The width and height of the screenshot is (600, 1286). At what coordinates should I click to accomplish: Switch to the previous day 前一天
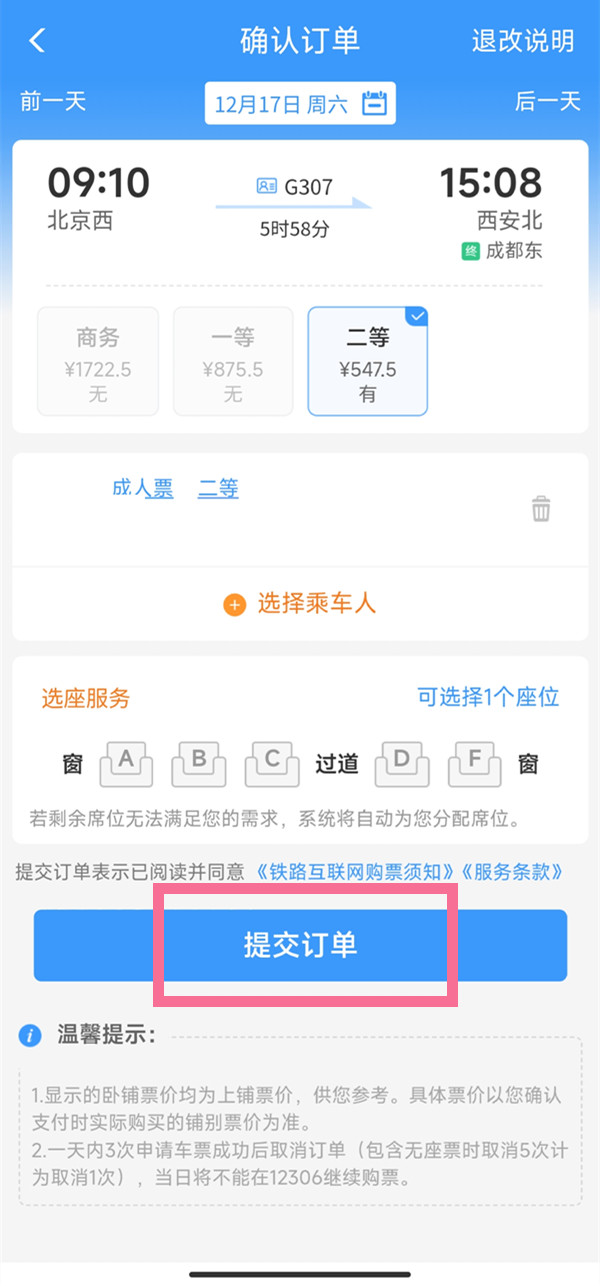coord(53,101)
